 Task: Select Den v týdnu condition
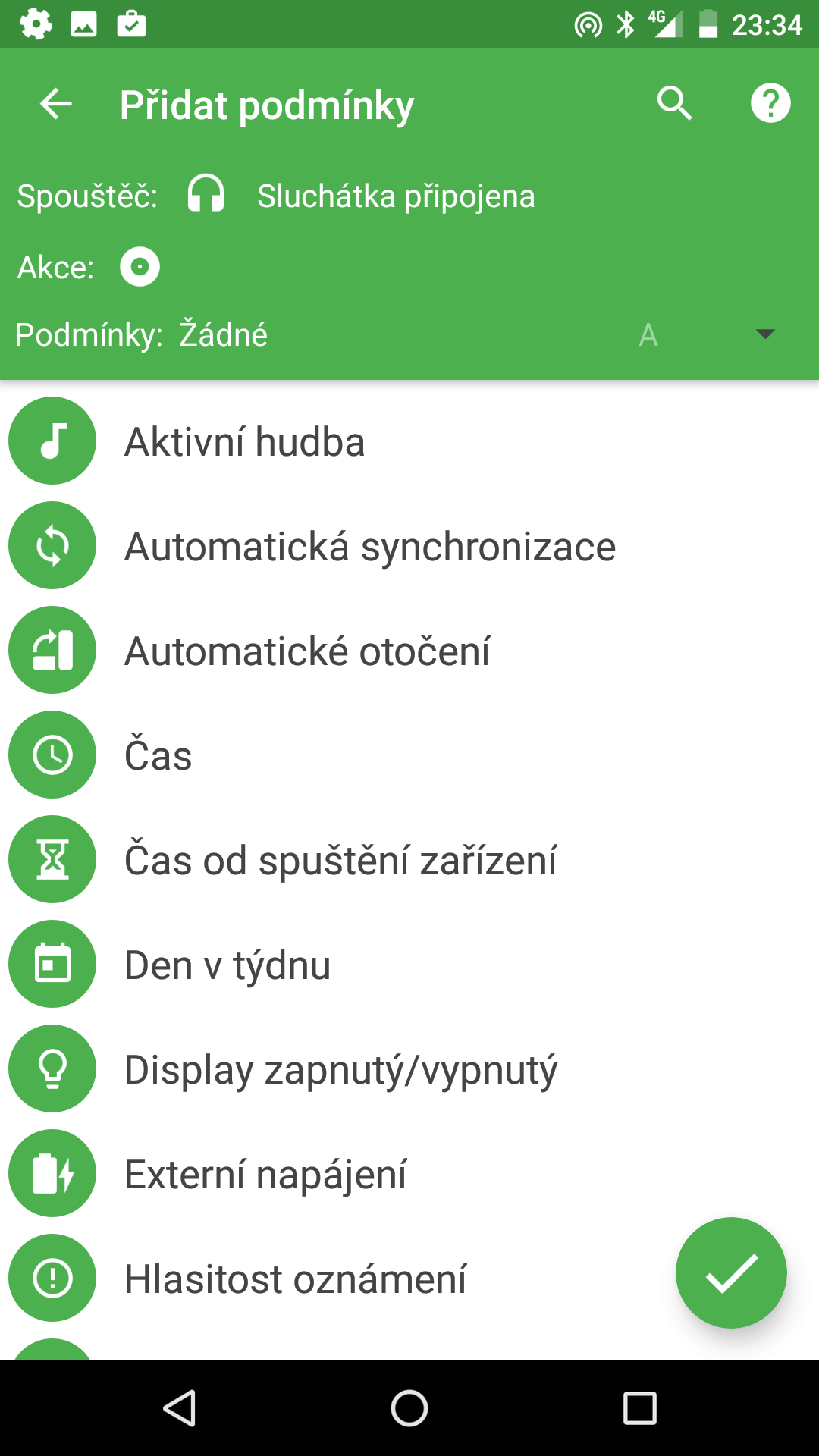click(x=409, y=965)
